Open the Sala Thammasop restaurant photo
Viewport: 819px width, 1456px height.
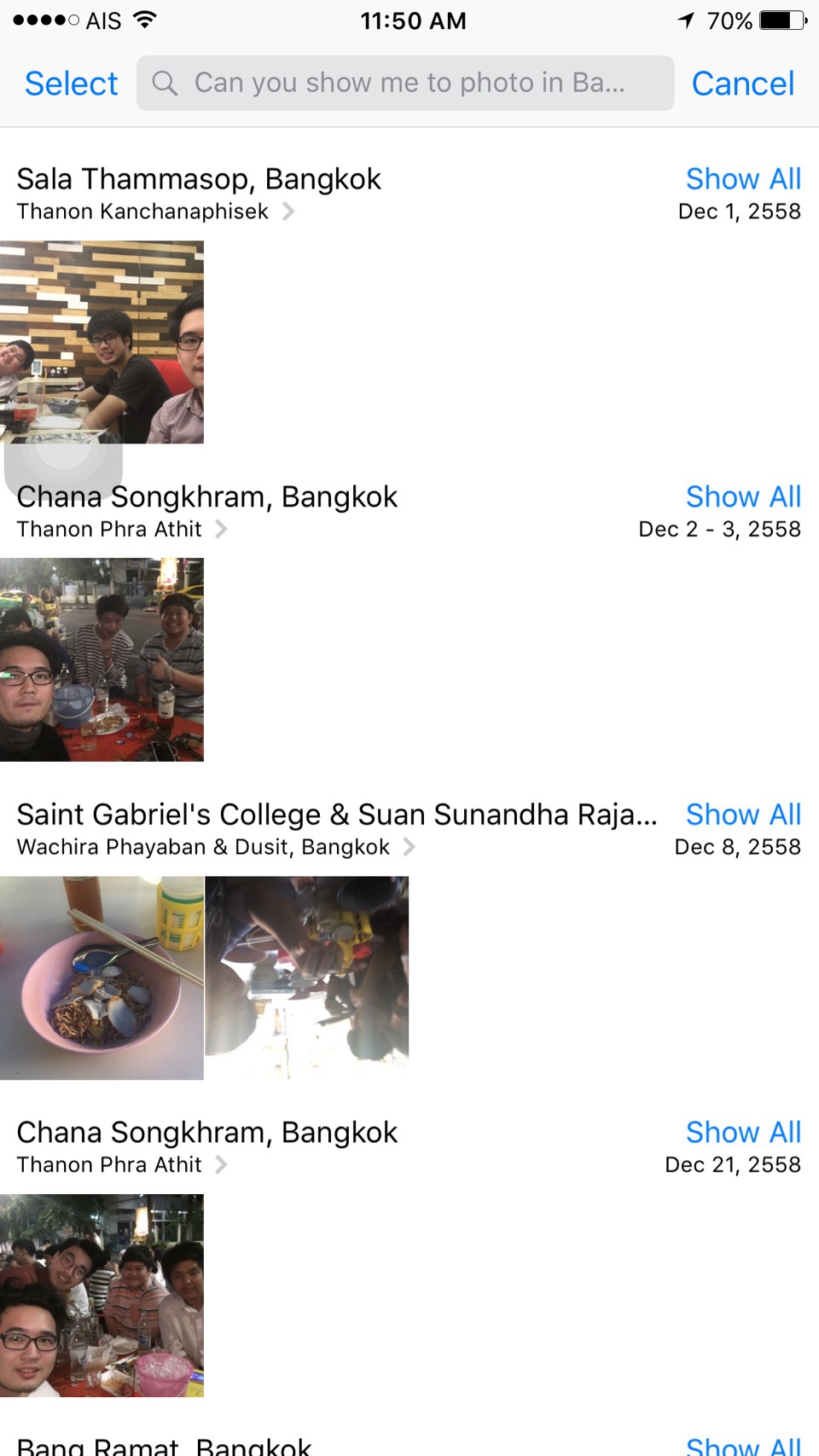pos(102,341)
